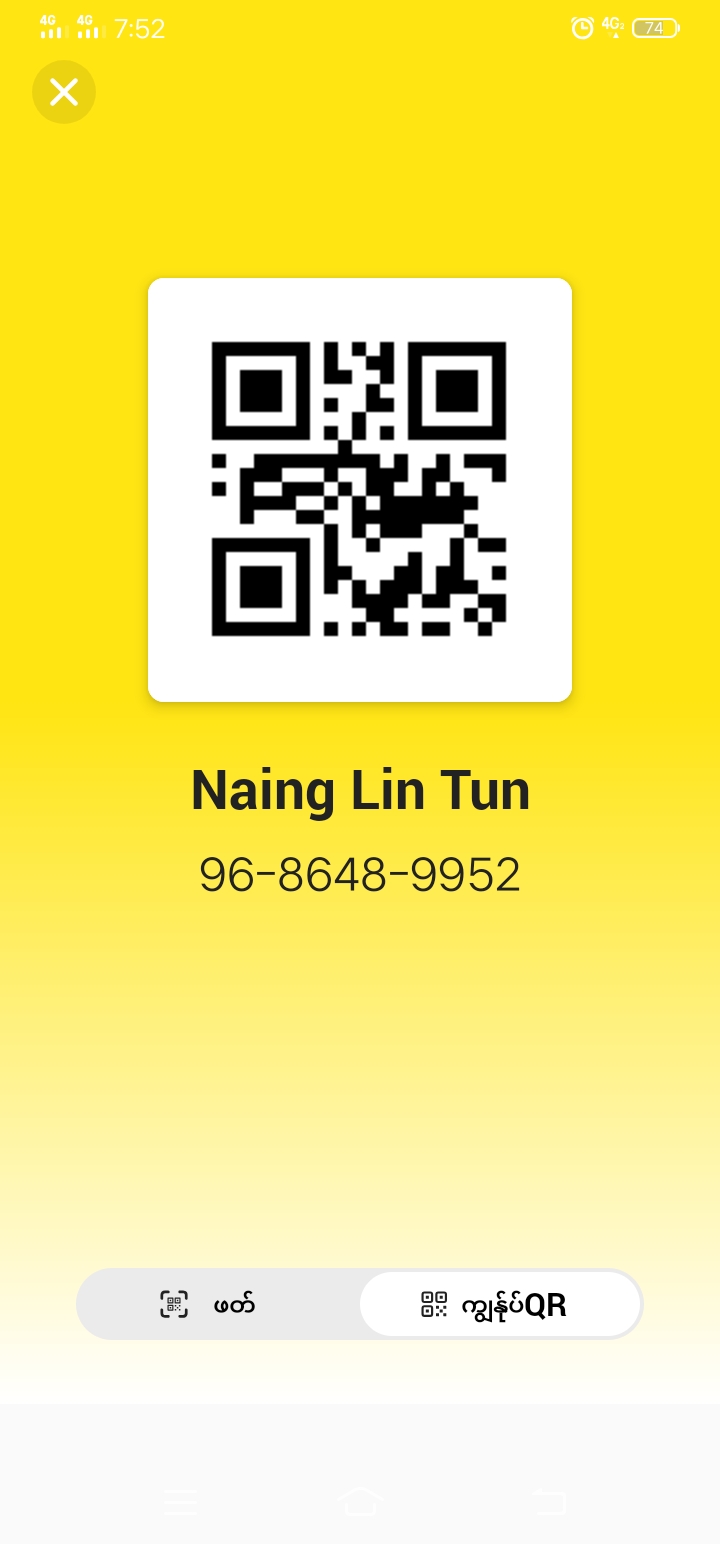This screenshot has width=720, height=1544.
Task: Tap the system back button
Action: point(548,1501)
